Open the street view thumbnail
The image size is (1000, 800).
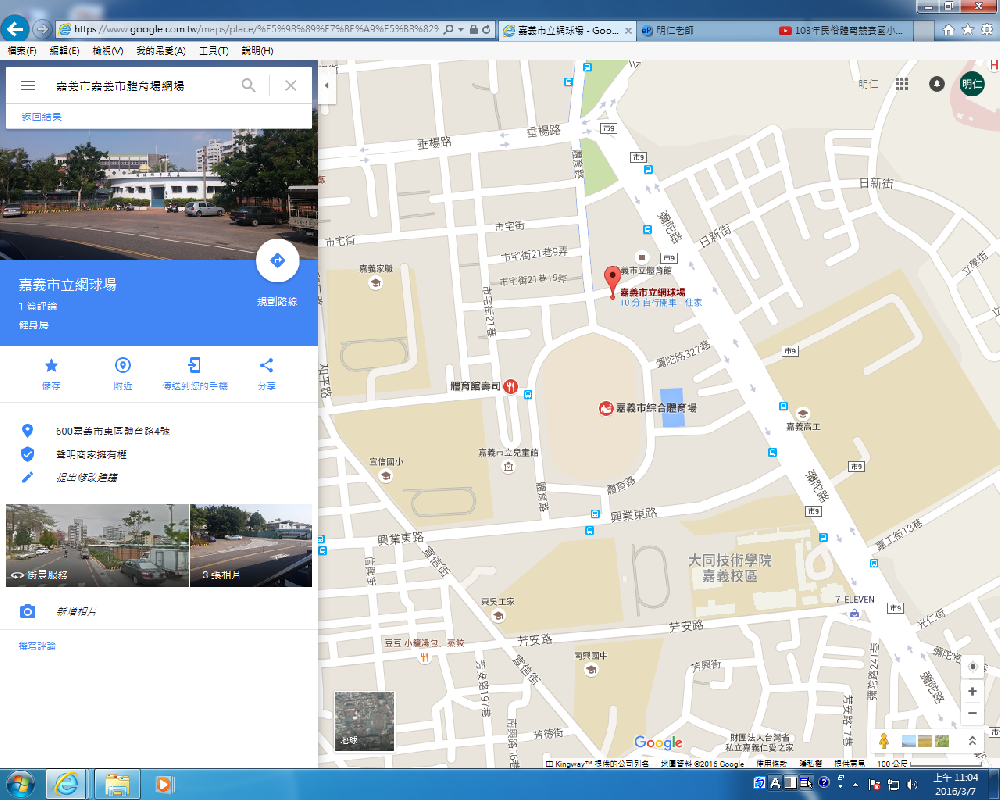click(x=97, y=545)
